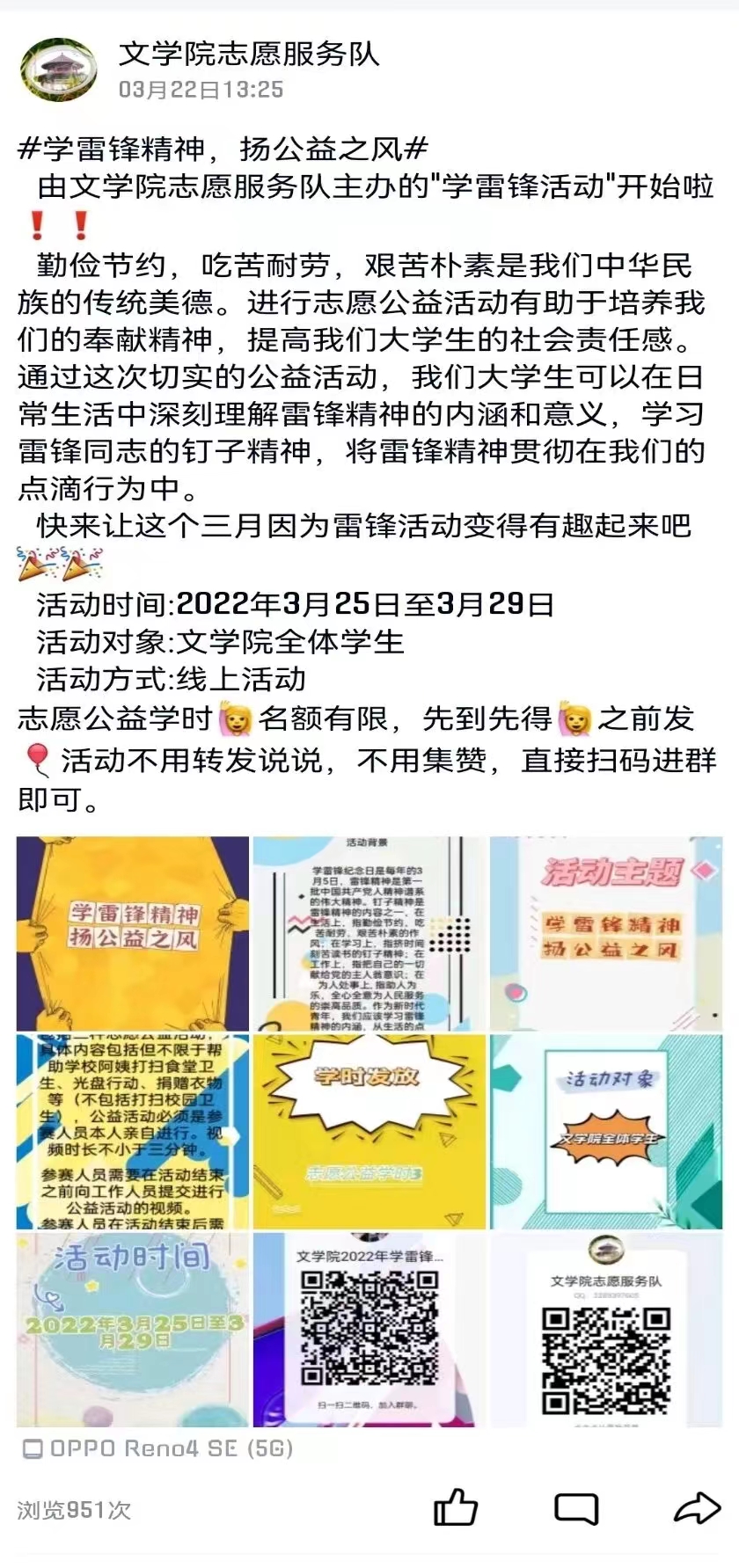739x1568 pixels.
Task: View the 活动背景 picture
Action: pos(369,933)
